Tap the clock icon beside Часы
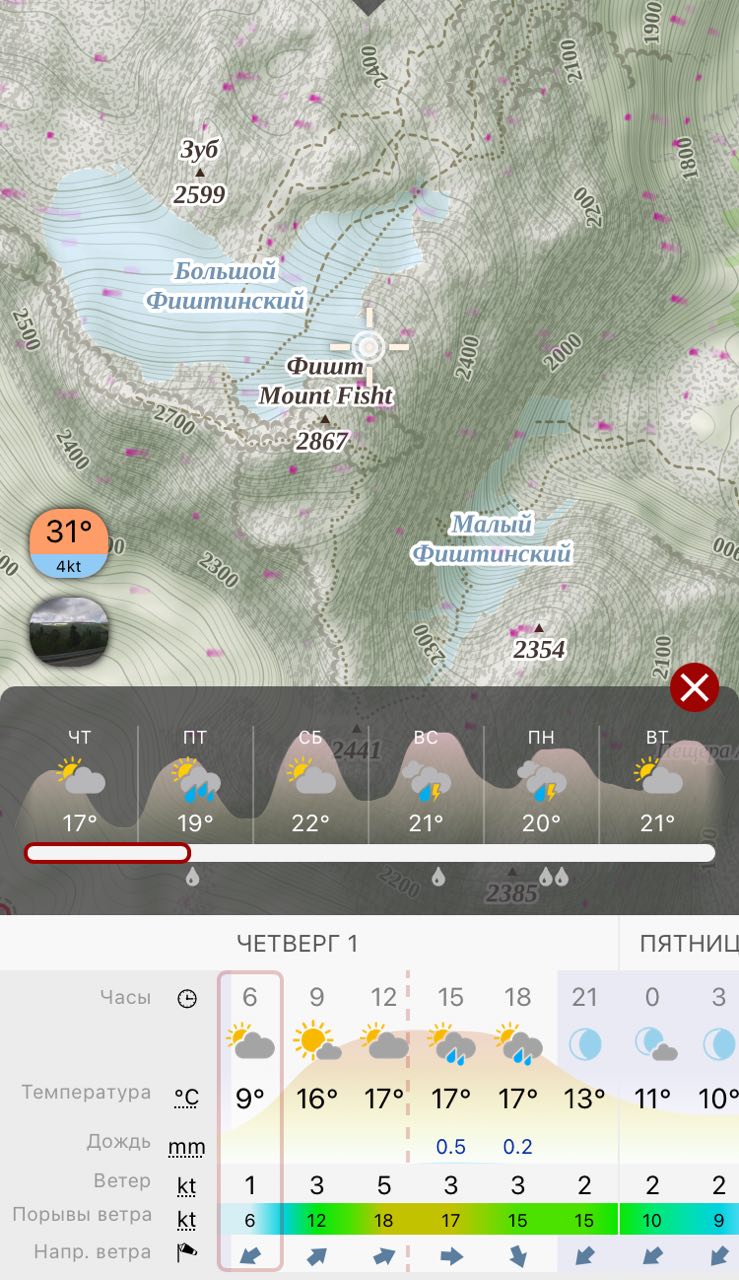 (187, 998)
